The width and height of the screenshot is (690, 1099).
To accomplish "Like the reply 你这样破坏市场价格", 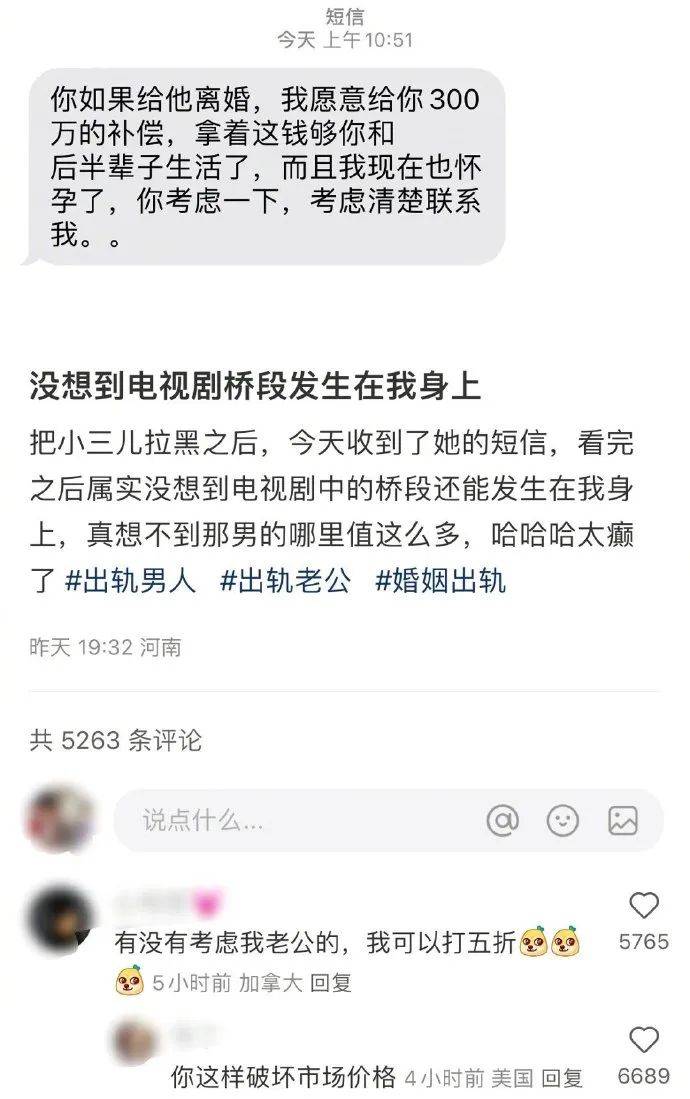I will (x=644, y=1041).
